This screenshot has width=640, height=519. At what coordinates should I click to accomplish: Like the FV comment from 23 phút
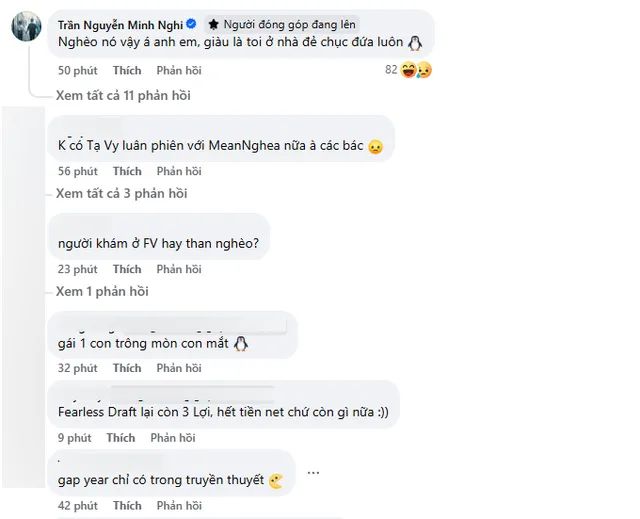pyautogui.click(x=127, y=269)
